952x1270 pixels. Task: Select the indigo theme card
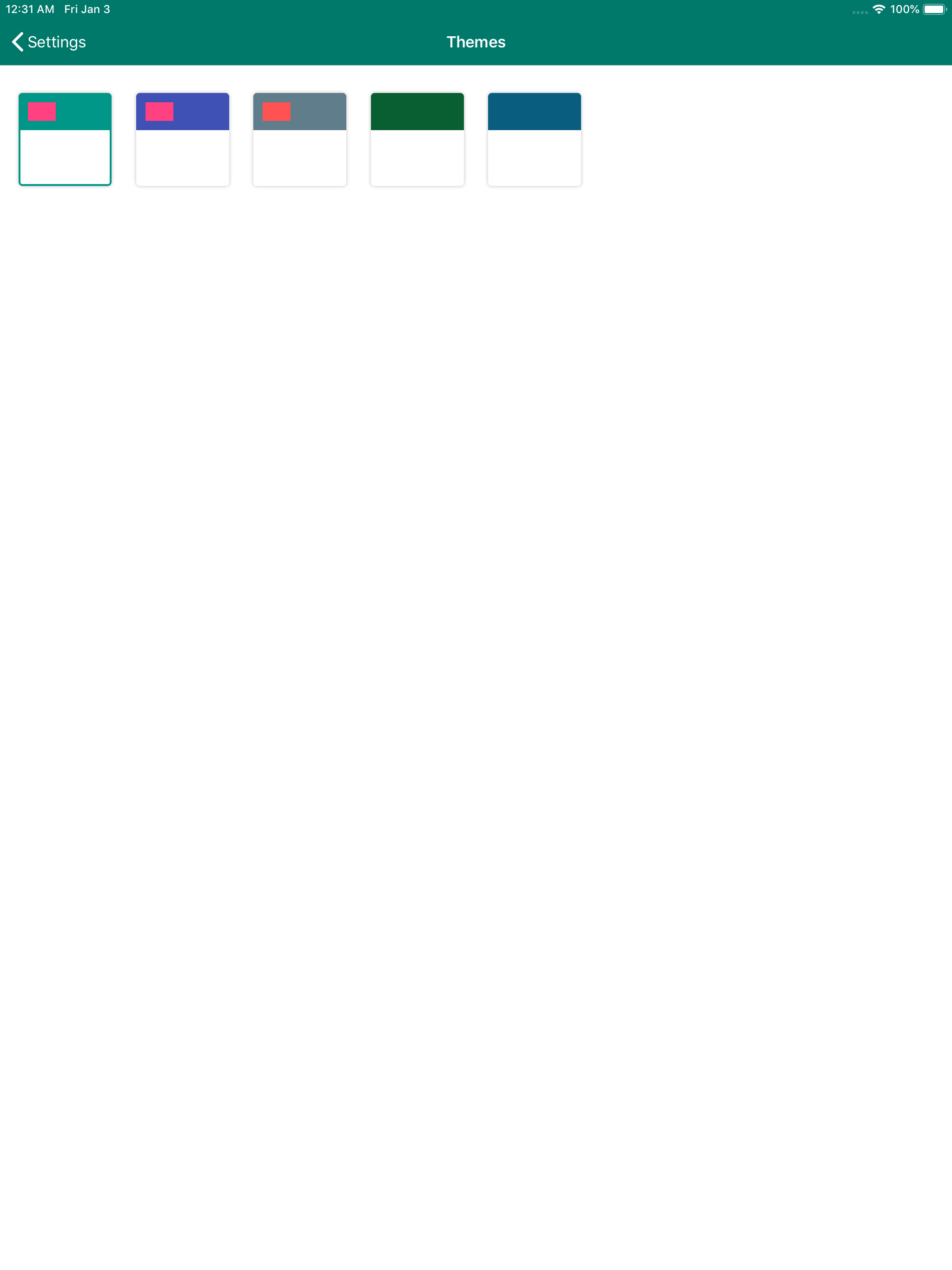click(183, 139)
